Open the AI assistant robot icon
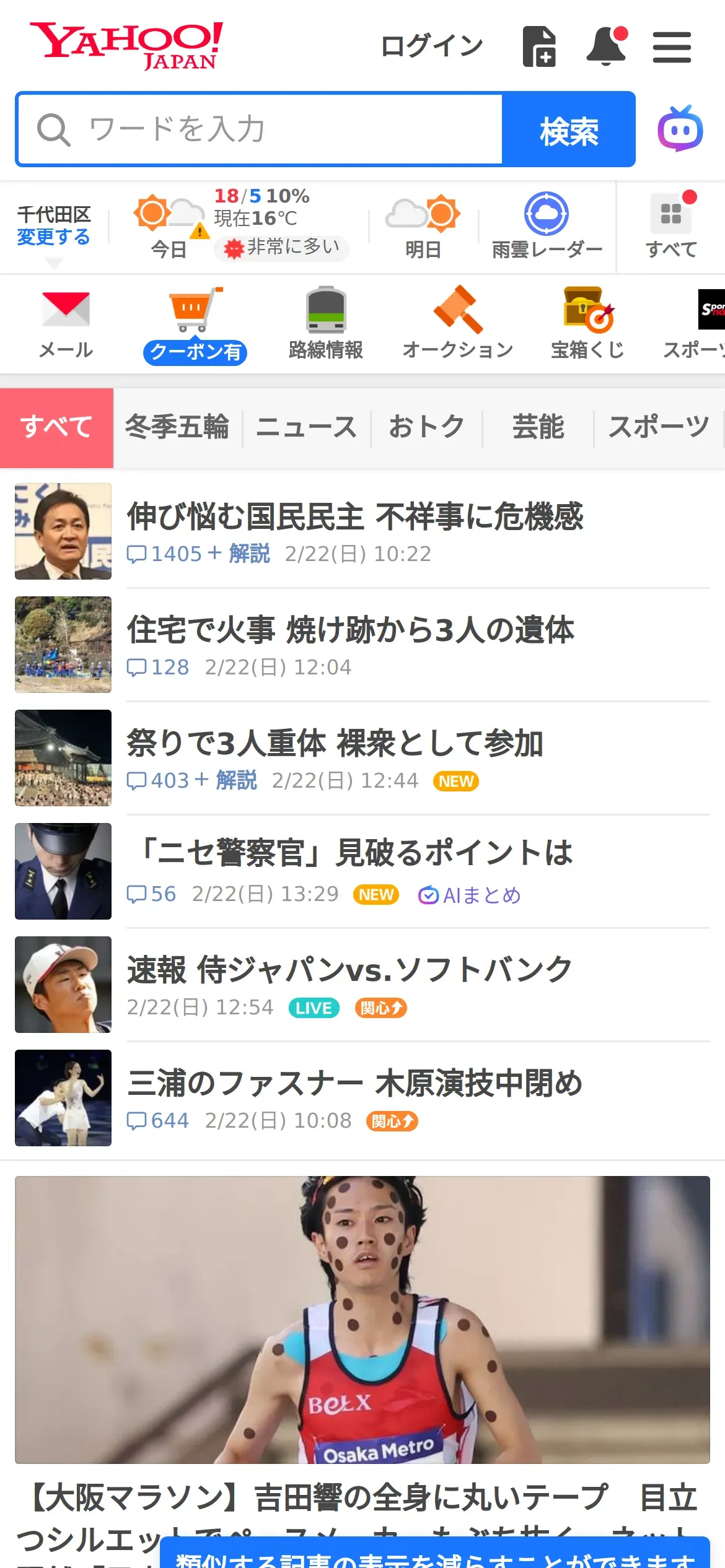The image size is (725, 1568). point(680,129)
